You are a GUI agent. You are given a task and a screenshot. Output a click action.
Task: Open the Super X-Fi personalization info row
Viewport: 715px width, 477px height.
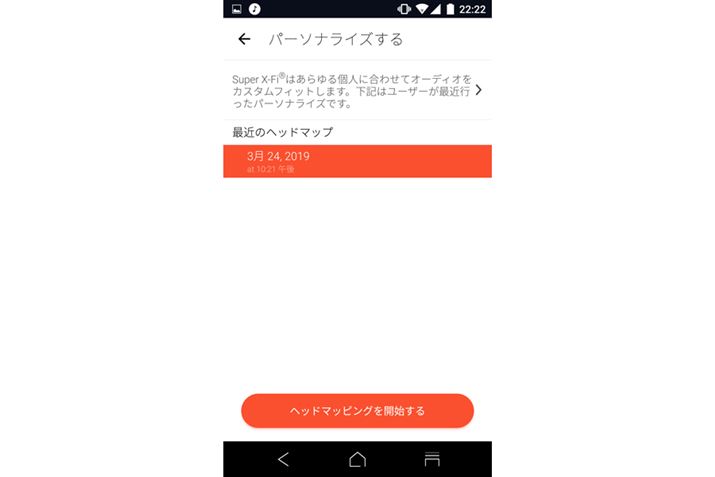click(357, 90)
